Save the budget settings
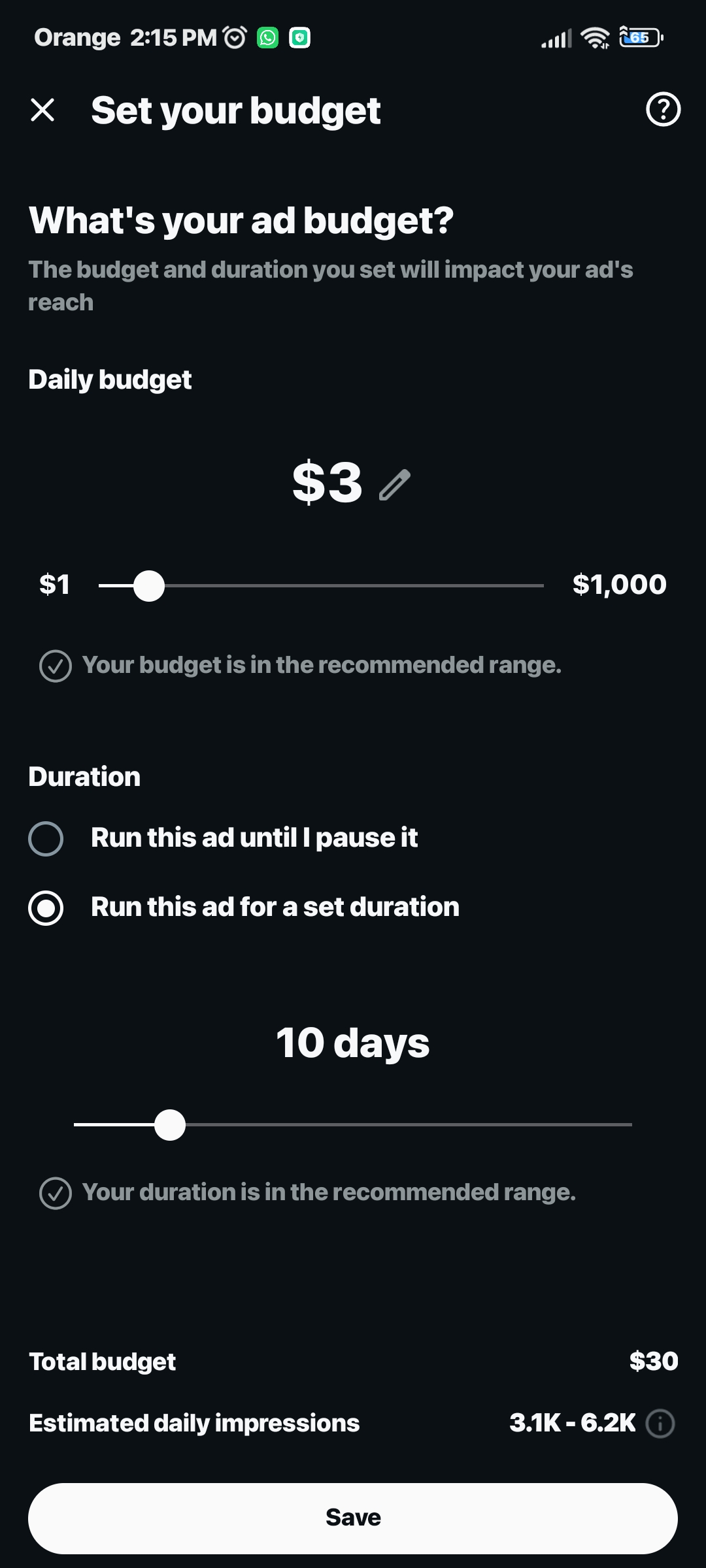The image size is (706, 1568). pos(353,1518)
